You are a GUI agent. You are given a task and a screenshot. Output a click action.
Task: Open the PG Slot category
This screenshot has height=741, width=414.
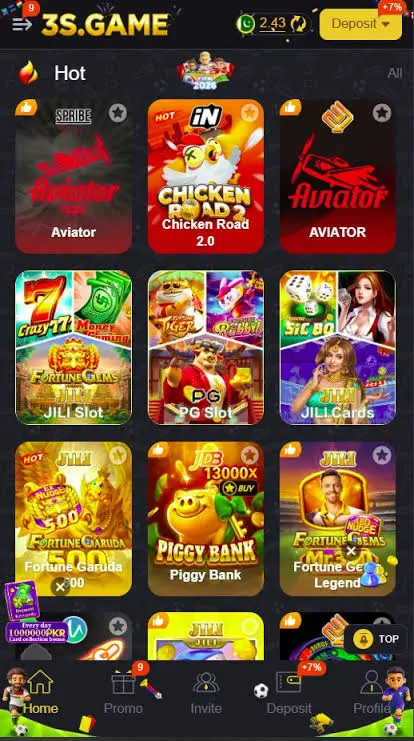click(x=206, y=347)
